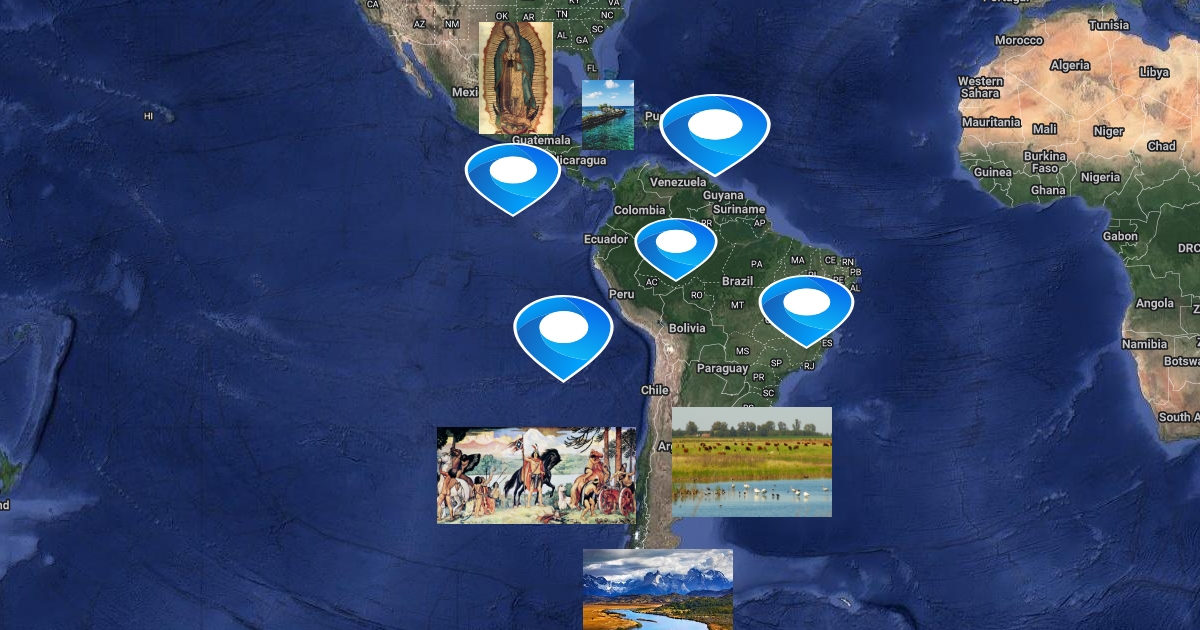Viewport: 1200px width, 630px height.
Task: Tap the pin over eastern Brazil
Action: point(806,305)
